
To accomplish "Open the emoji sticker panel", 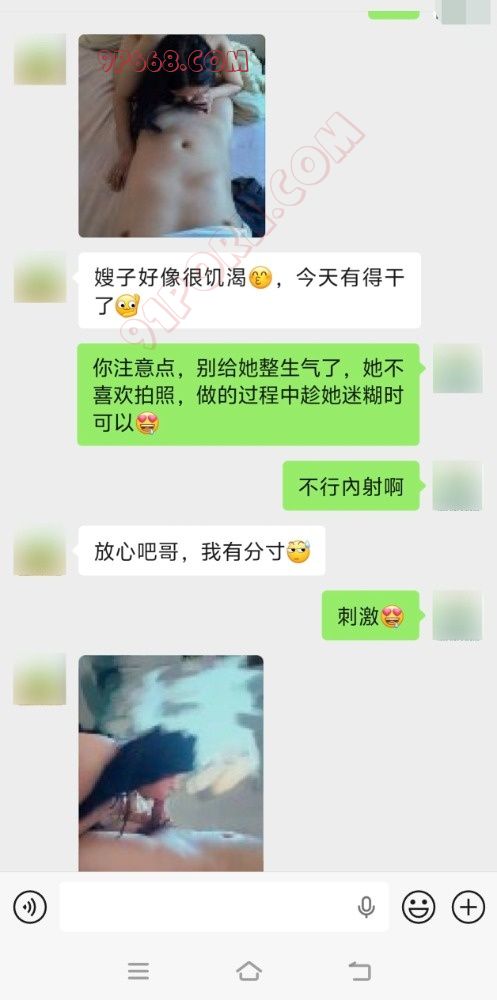I will [x=419, y=906].
